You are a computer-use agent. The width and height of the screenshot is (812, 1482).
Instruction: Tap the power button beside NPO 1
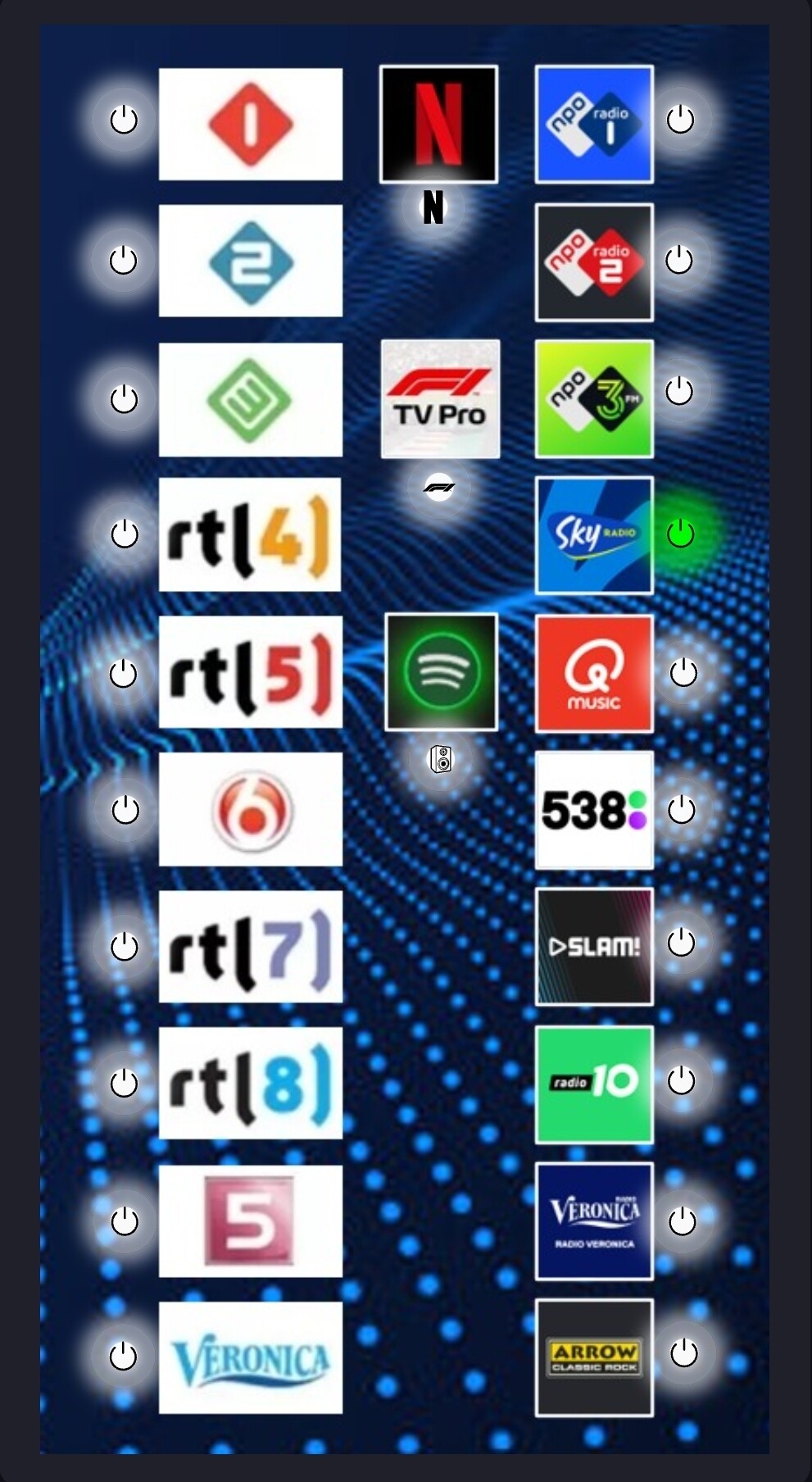click(124, 120)
